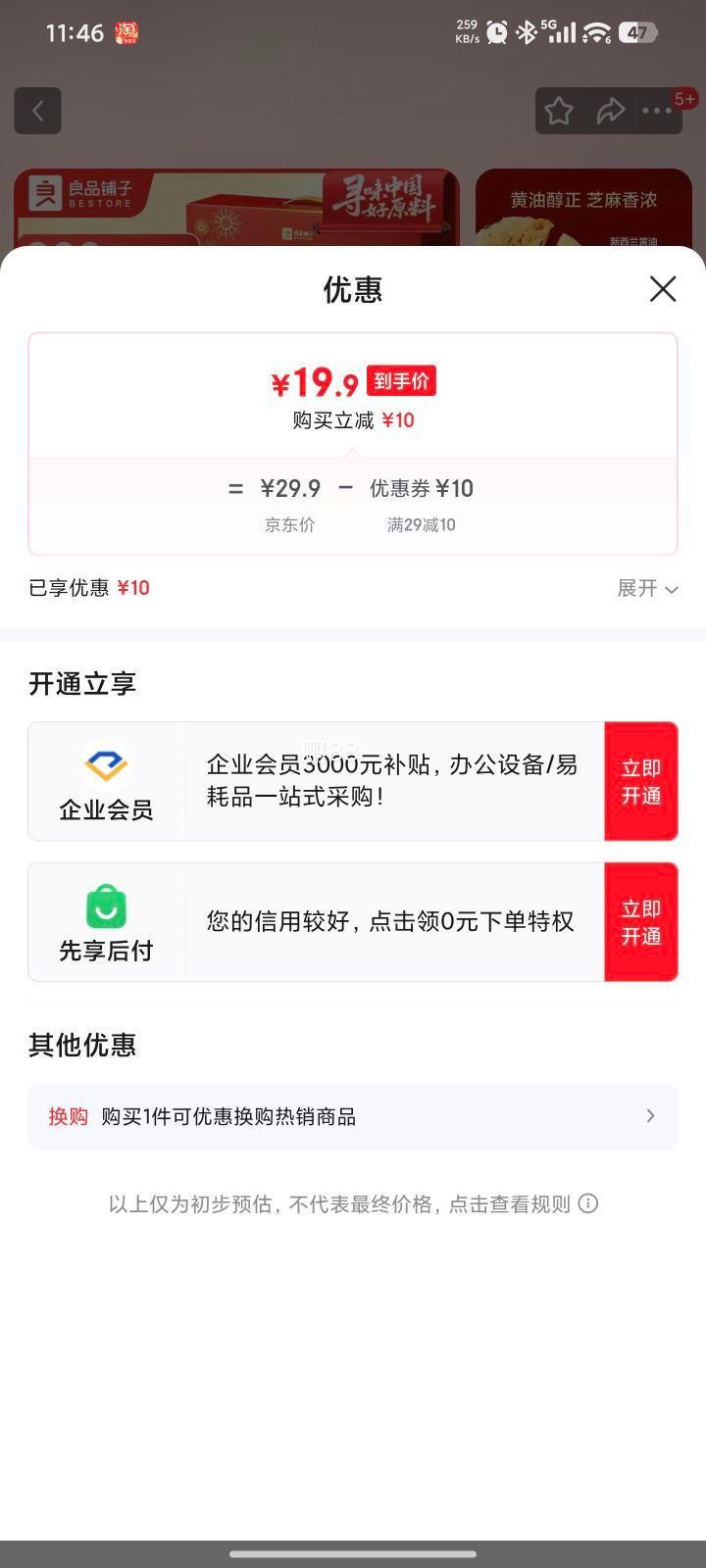Tap 立即开通 for 先享后付 privilege
This screenshot has width=706, height=1568.
tap(640, 922)
